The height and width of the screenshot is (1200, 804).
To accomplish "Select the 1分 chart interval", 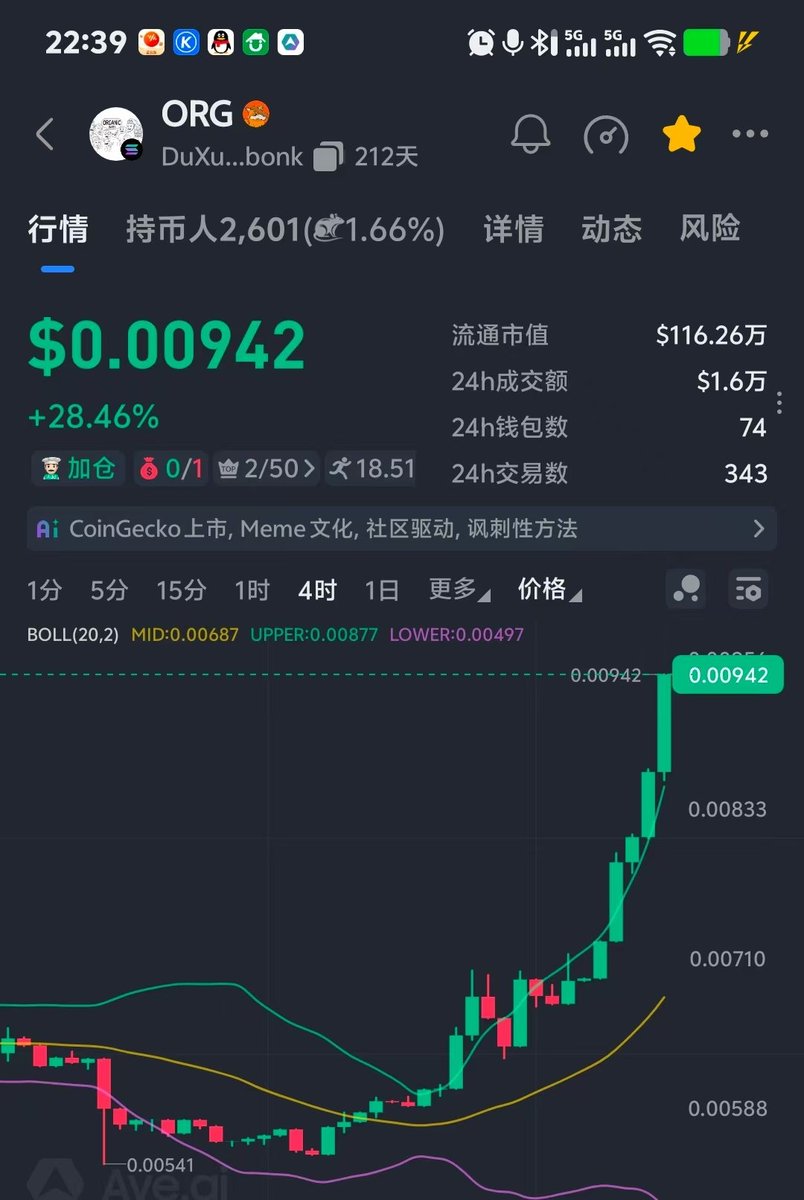I will pos(44,590).
